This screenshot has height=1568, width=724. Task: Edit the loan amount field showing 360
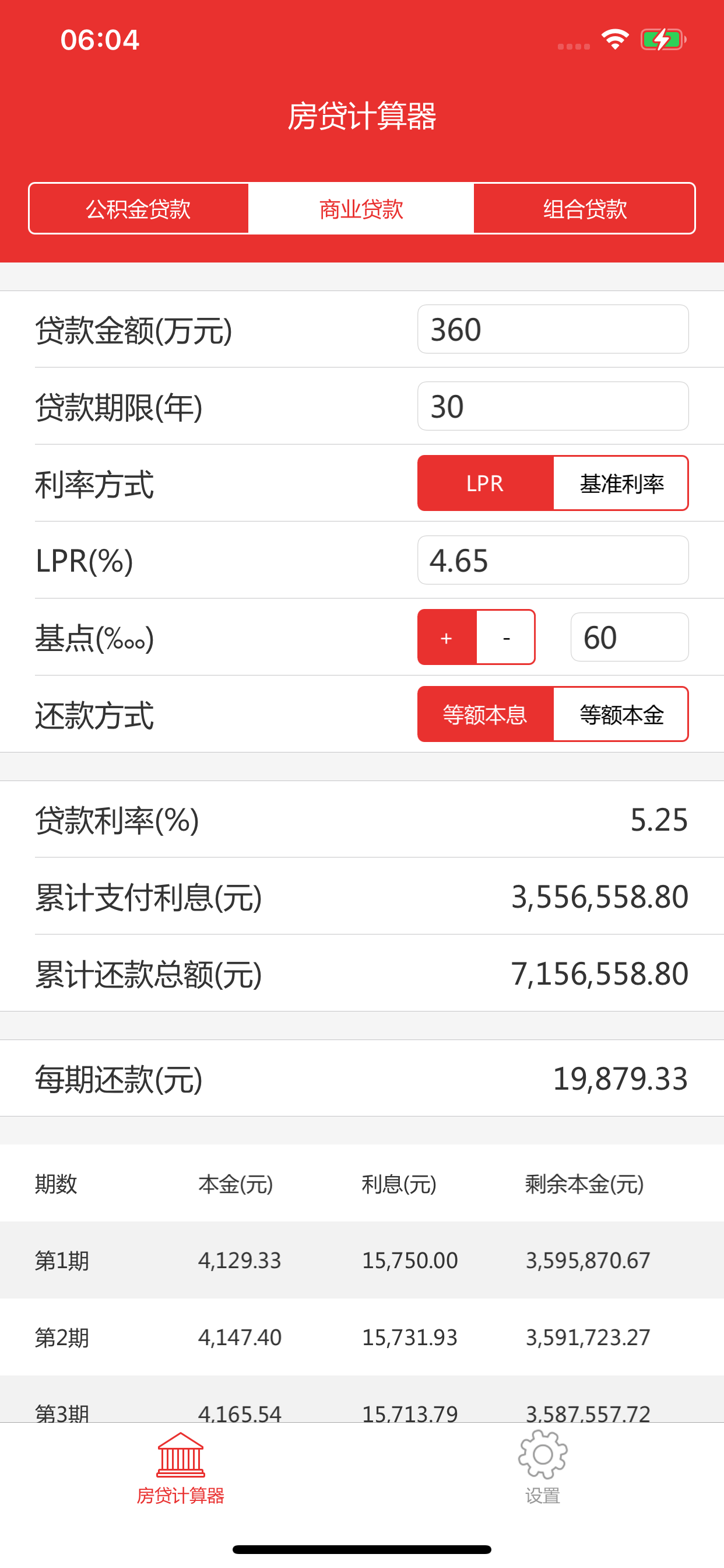click(x=553, y=328)
